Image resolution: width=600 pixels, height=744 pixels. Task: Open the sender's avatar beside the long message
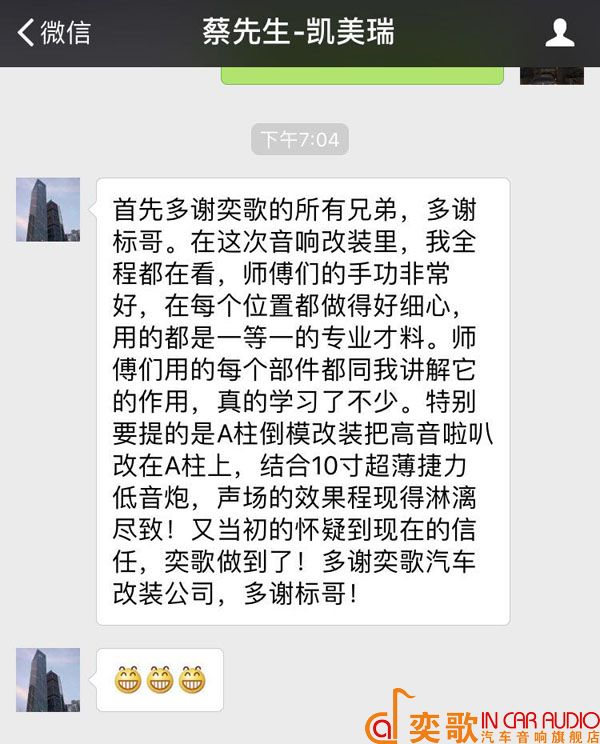pos(47,209)
